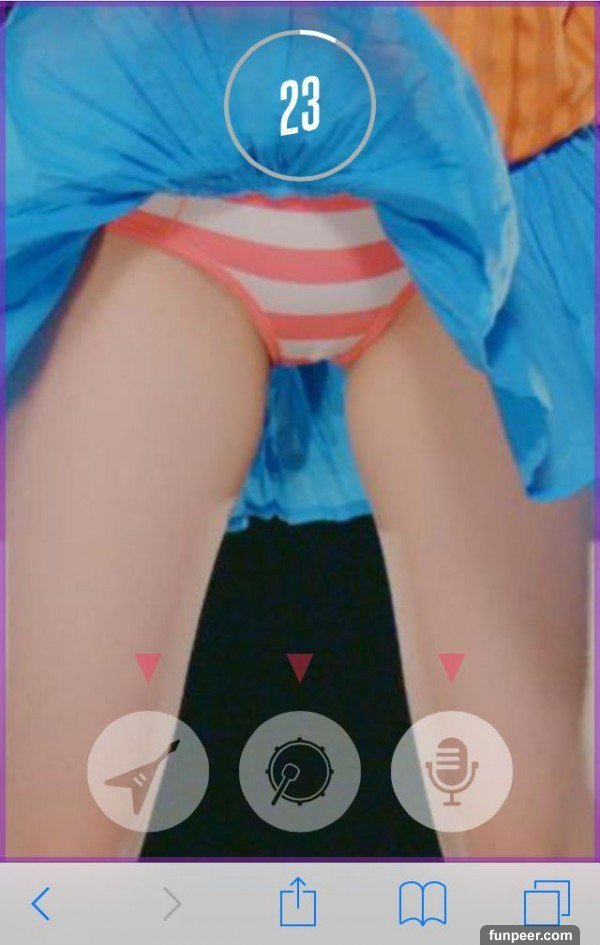Open Safari bookmarks
Screen dimensions: 600x945
422,903
